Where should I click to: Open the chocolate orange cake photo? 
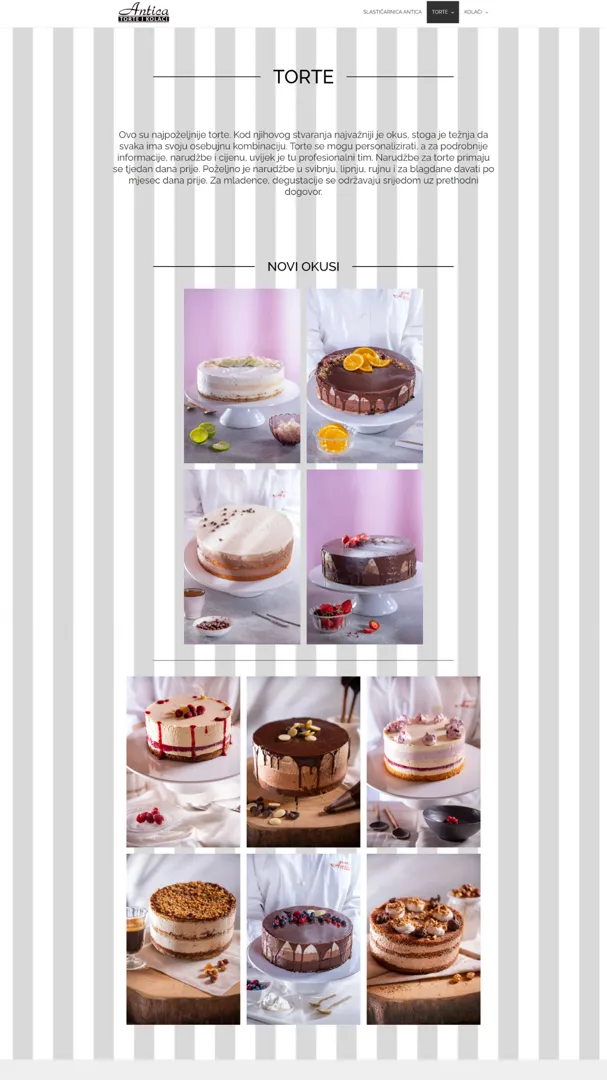(x=365, y=376)
